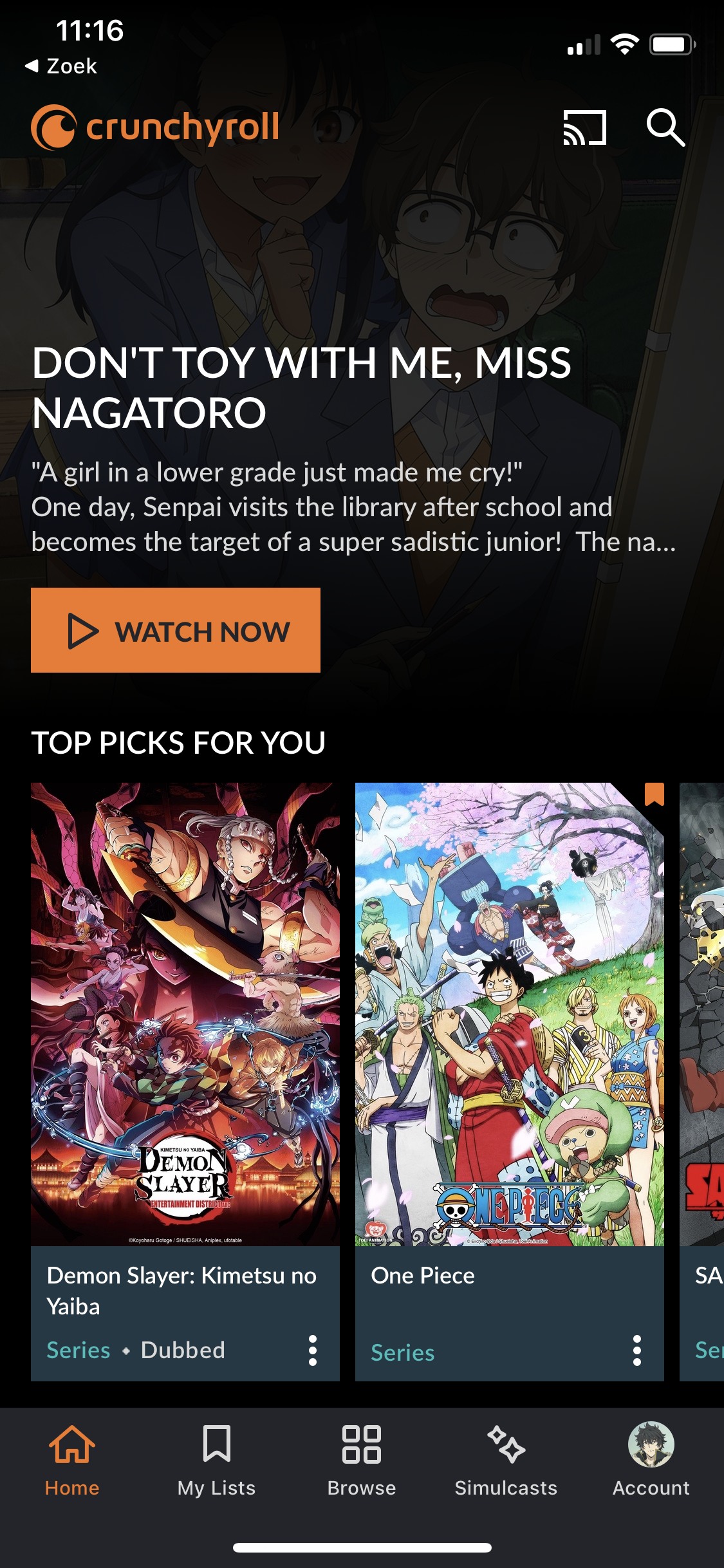Image resolution: width=724 pixels, height=1568 pixels.
Task: Start Miss Nagatoro with Watch Now
Action: [176, 630]
